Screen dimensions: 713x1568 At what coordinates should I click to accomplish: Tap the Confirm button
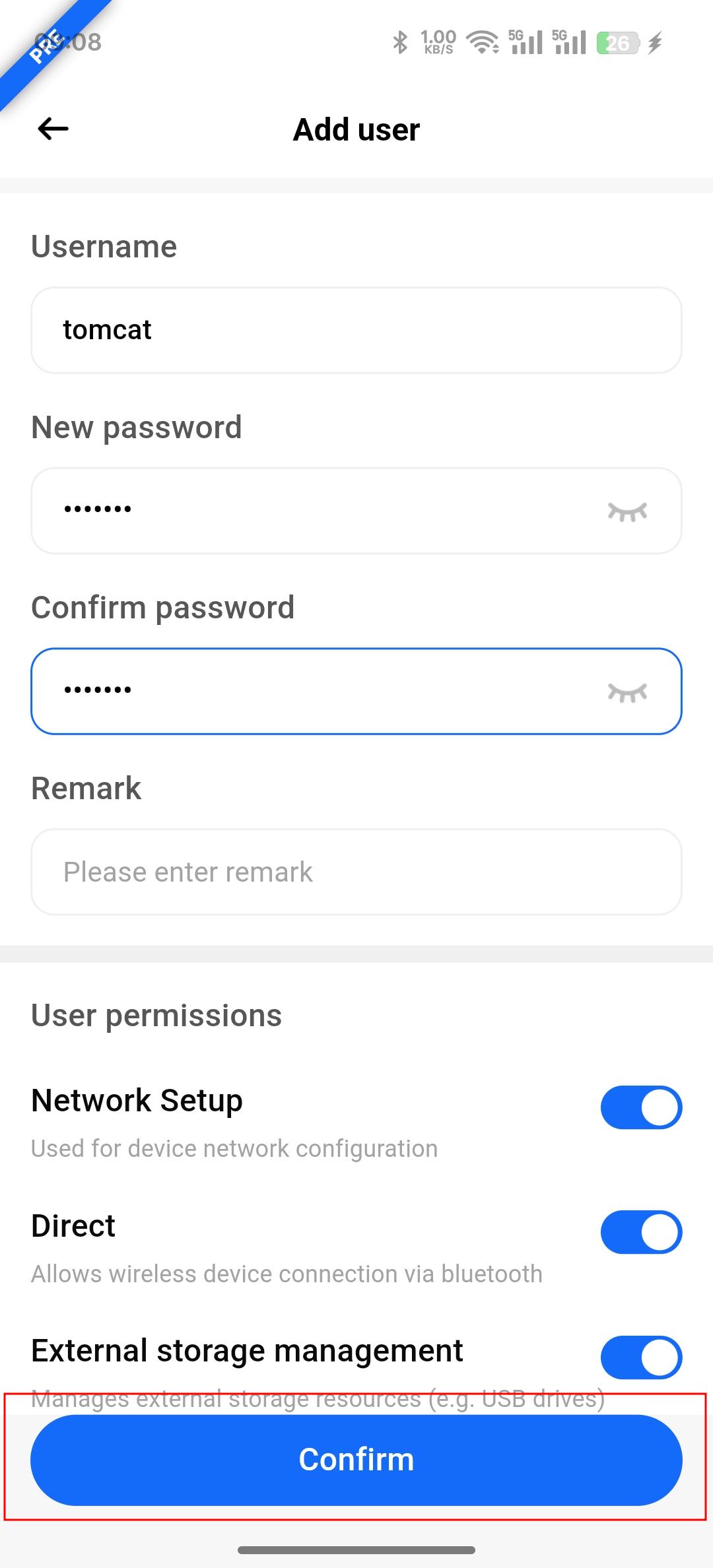tap(356, 1460)
